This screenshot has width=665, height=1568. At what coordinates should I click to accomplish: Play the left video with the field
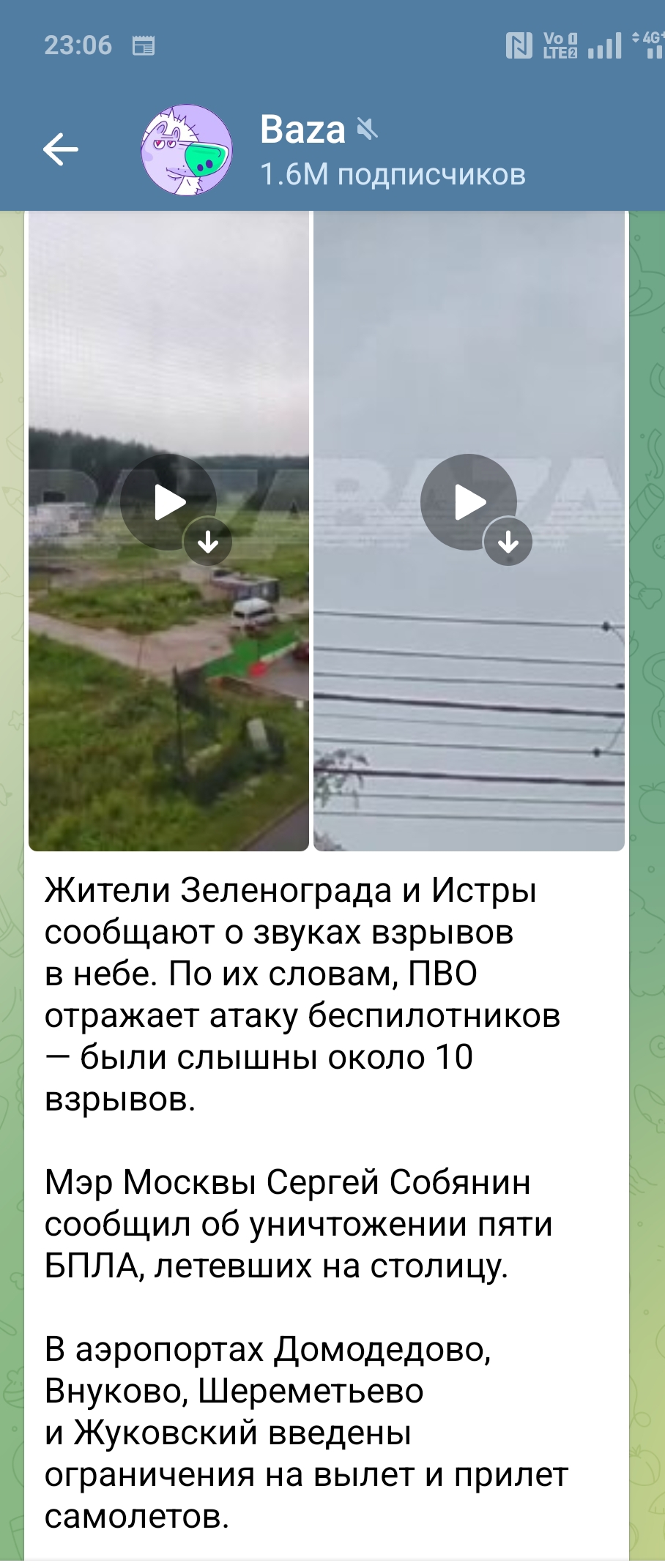168,502
